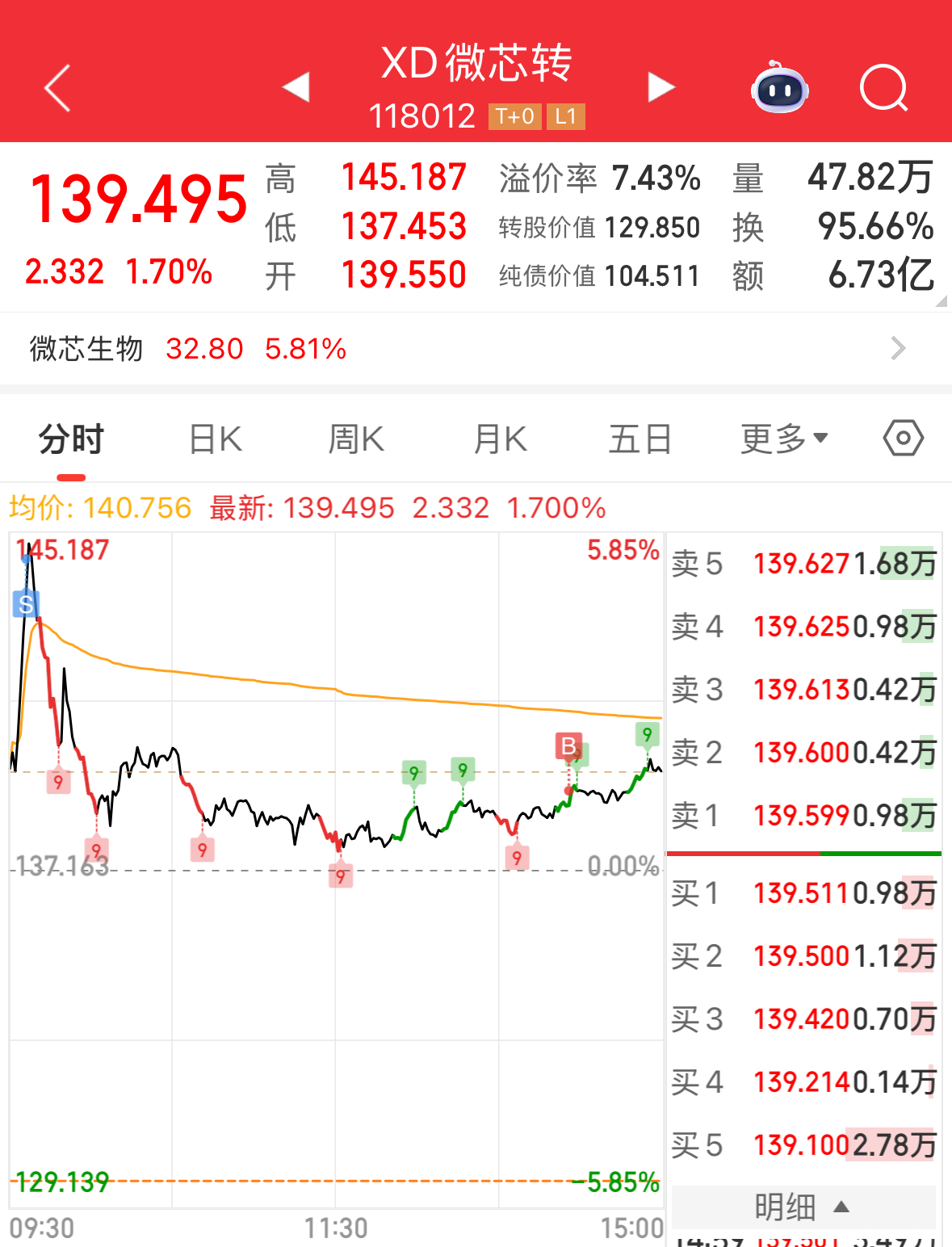Tap the 买1 order book row
The image size is (952, 1247).
pos(803,893)
